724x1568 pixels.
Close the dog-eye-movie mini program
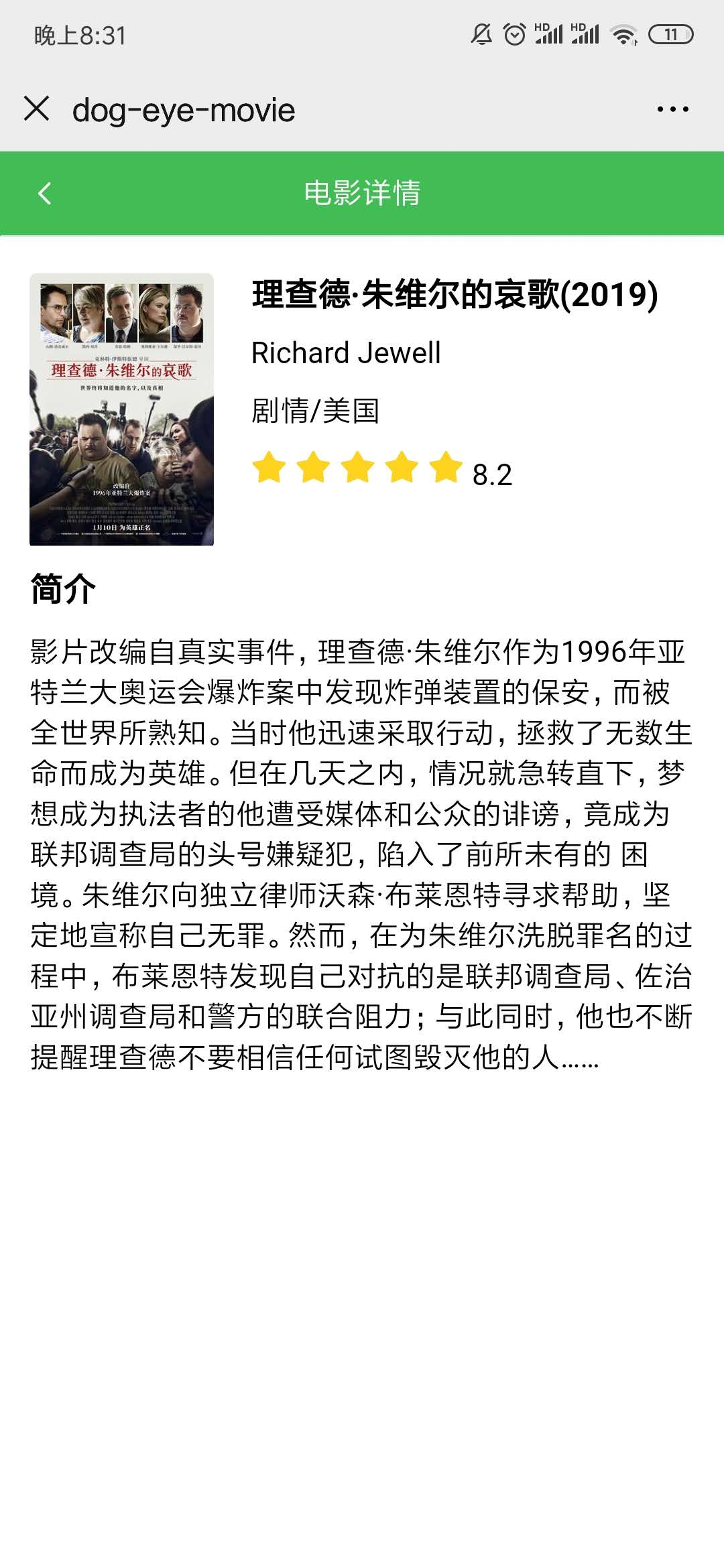[x=37, y=109]
